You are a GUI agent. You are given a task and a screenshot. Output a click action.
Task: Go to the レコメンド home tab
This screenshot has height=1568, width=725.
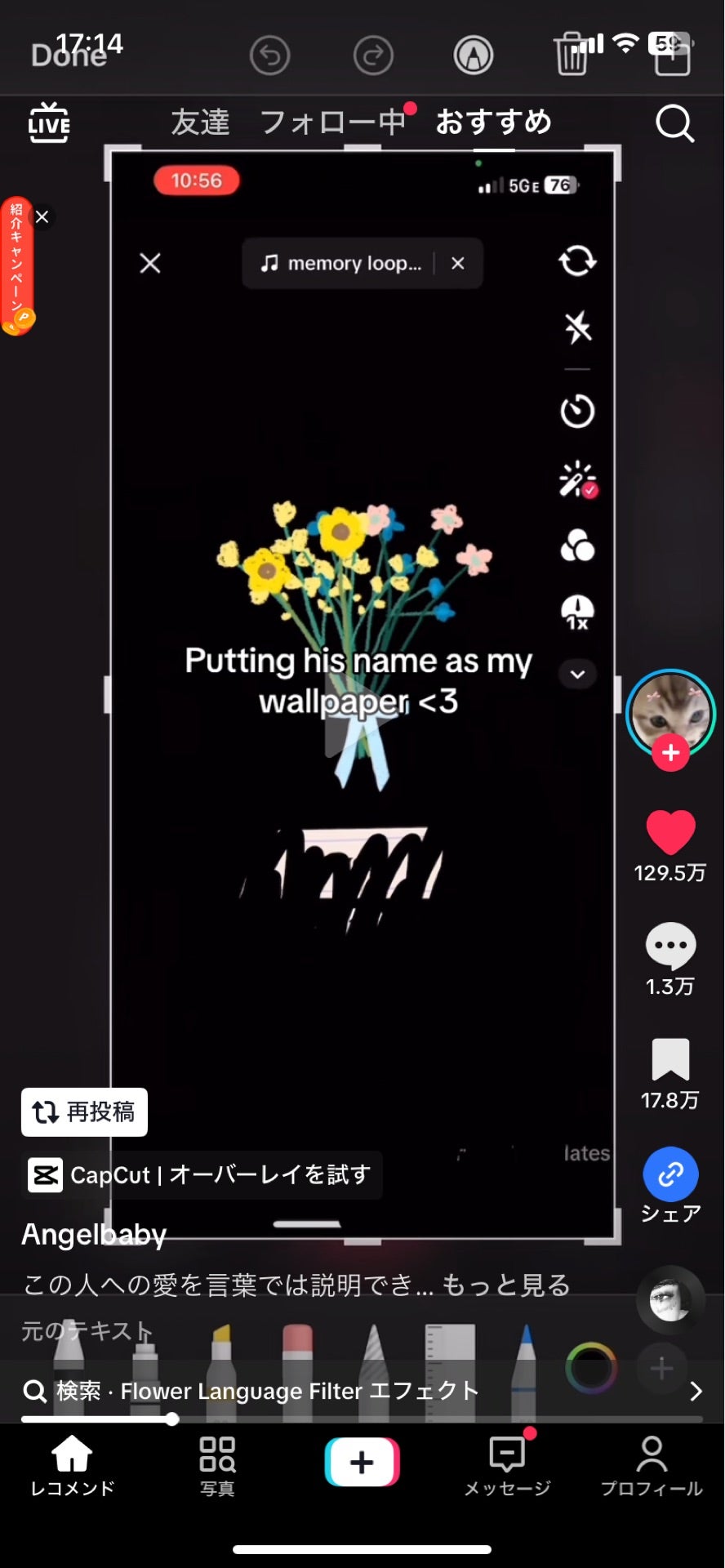(x=72, y=1466)
